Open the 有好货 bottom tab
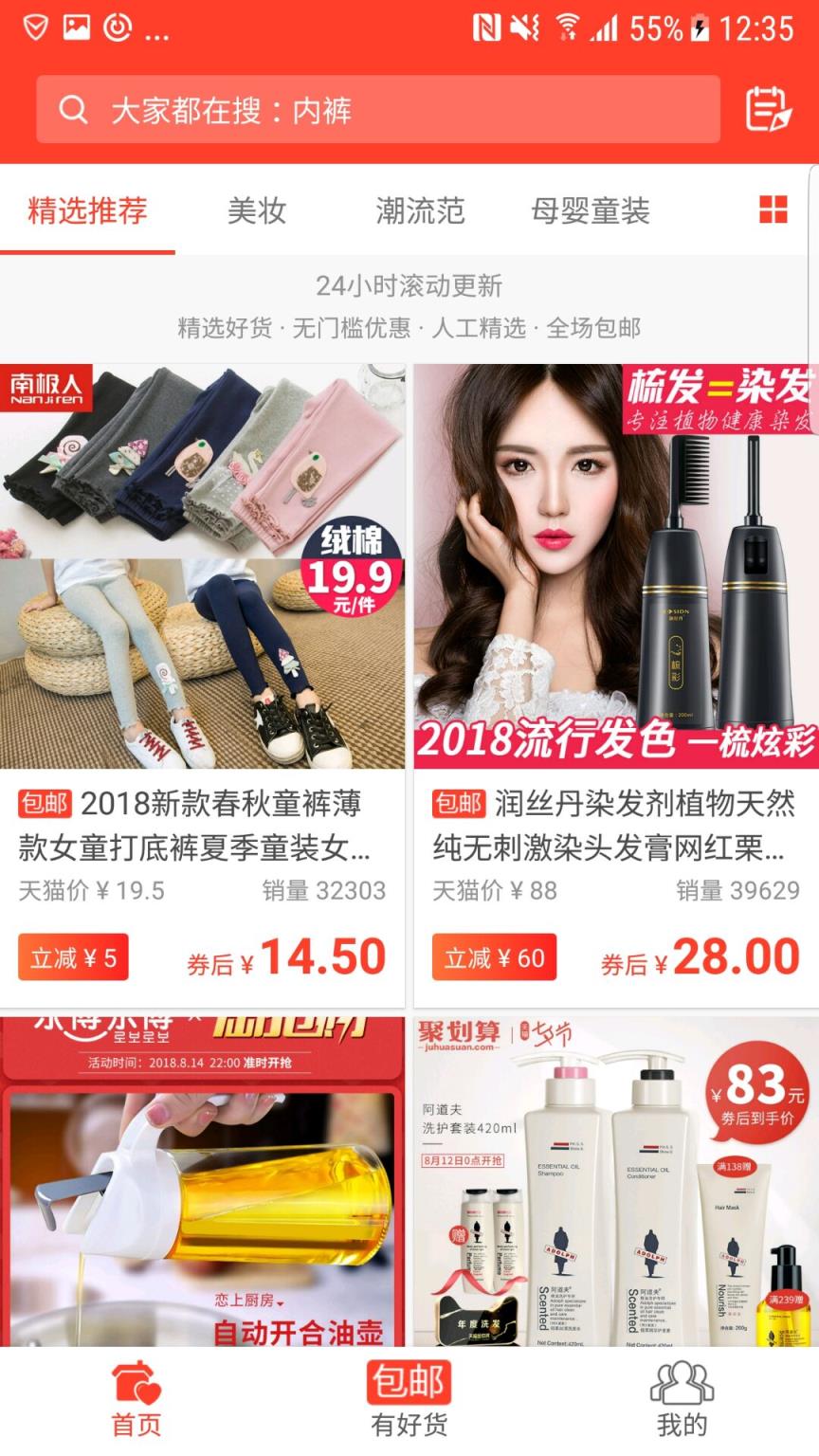The height and width of the screenshot is (1456, 819). pos(409,1399)
